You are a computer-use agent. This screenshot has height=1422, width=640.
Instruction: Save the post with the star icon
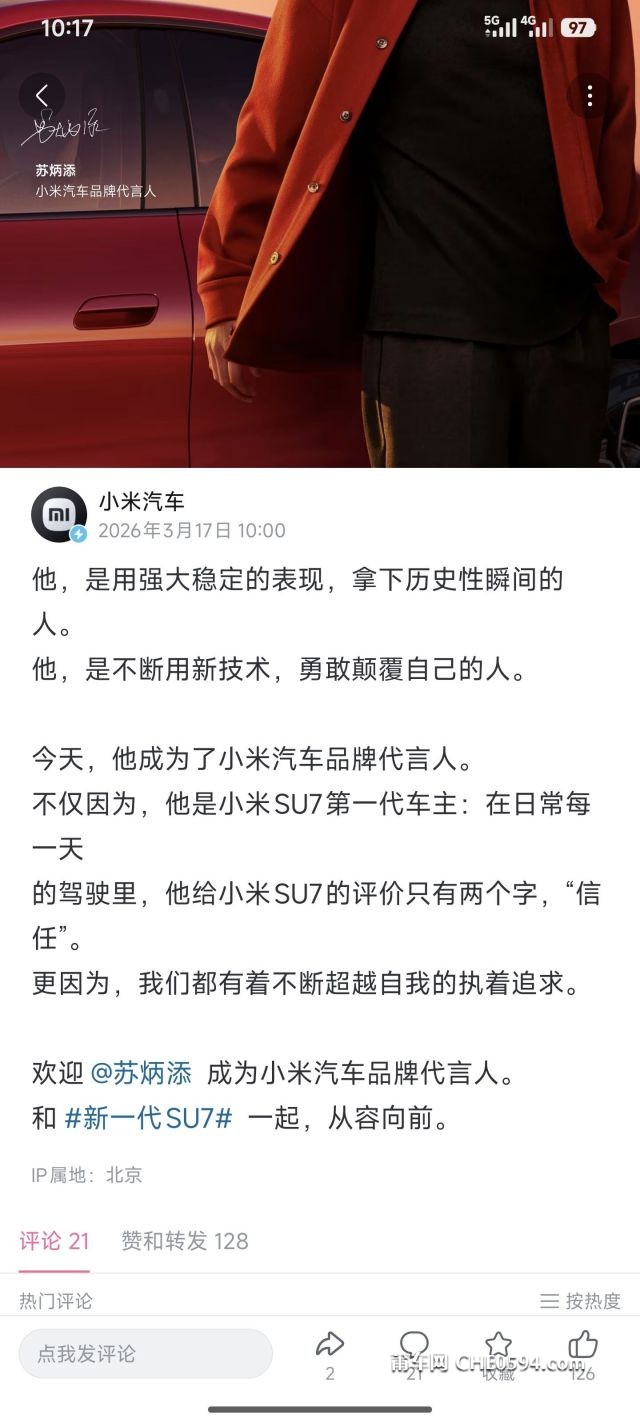pyautogui.click(x=498, y=1346)
